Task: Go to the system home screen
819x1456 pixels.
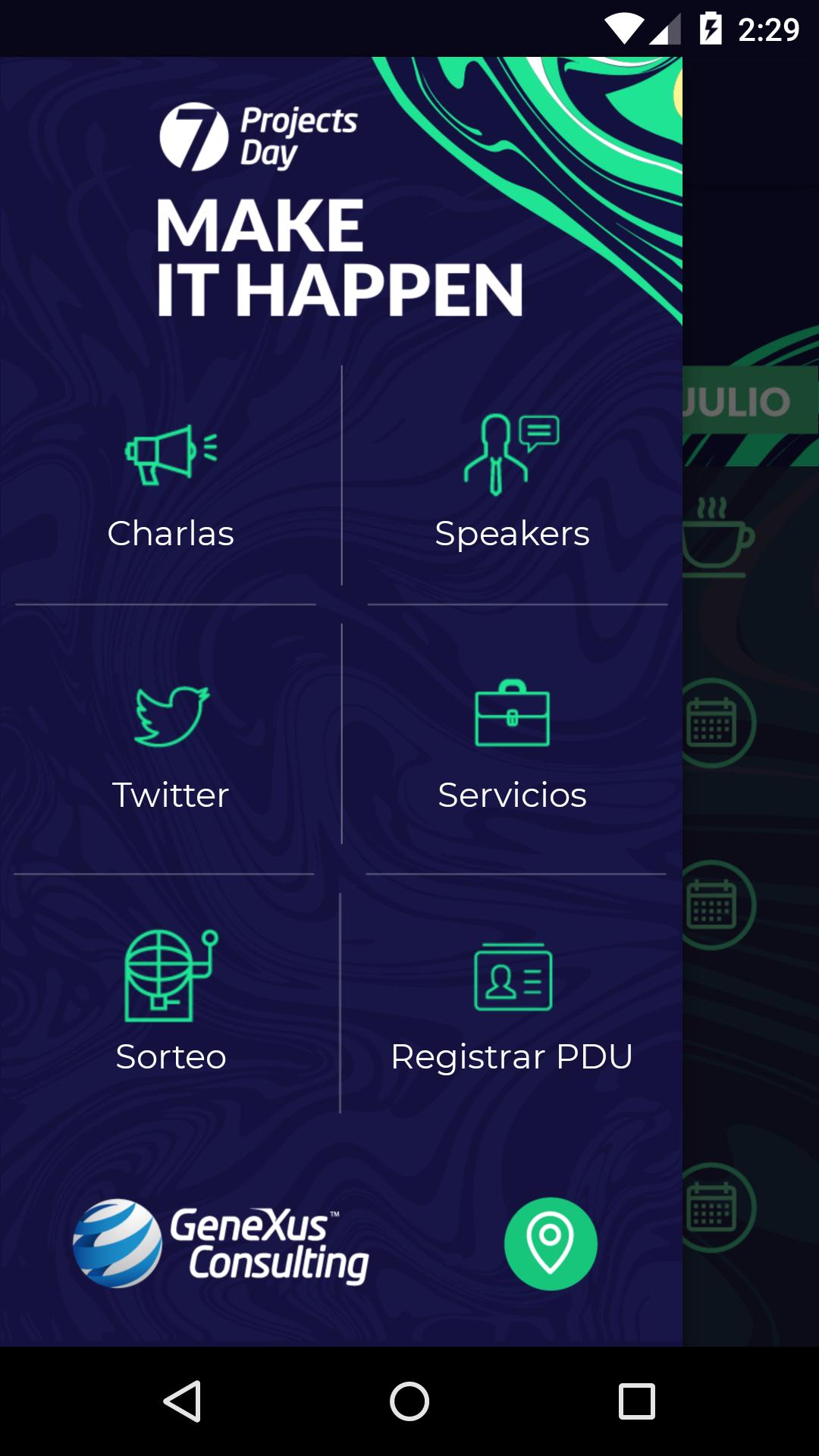Action: pyautogui.click(x=409, y=1401)
